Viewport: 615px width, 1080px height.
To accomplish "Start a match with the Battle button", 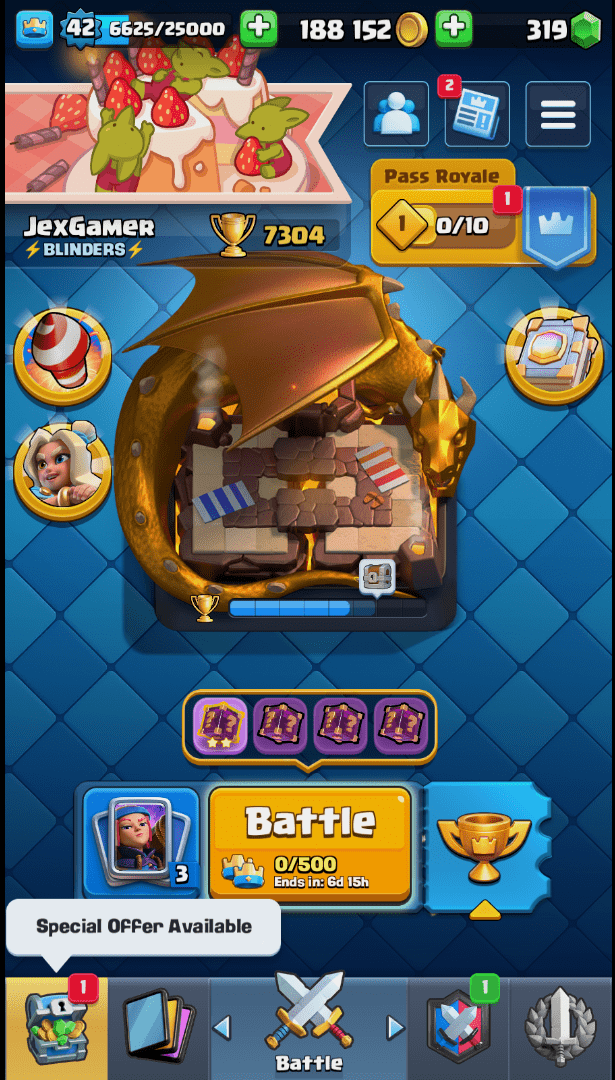I will [310, 843].
